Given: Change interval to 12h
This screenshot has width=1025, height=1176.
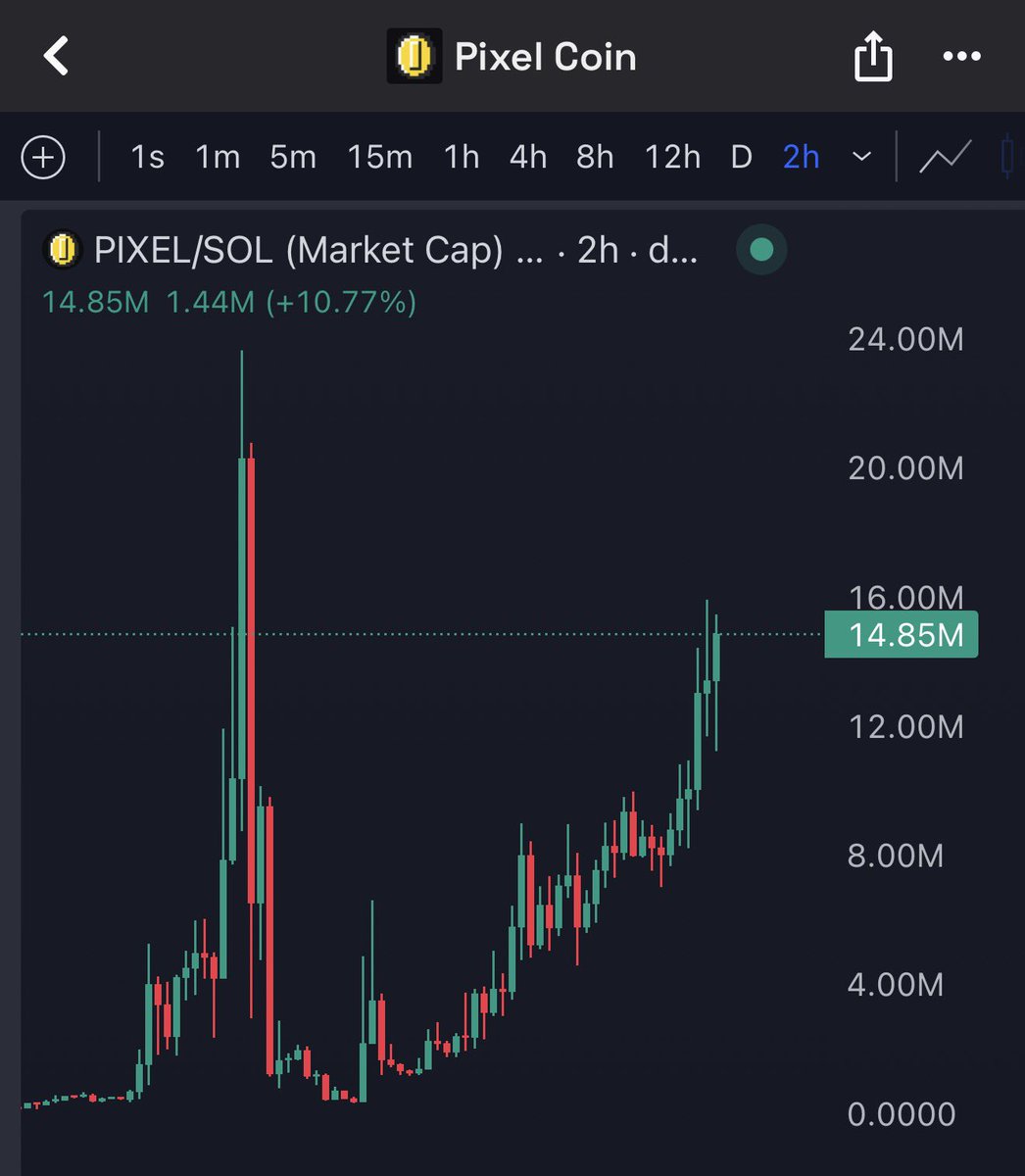Looking at the screenshot, I should (672, 157).
